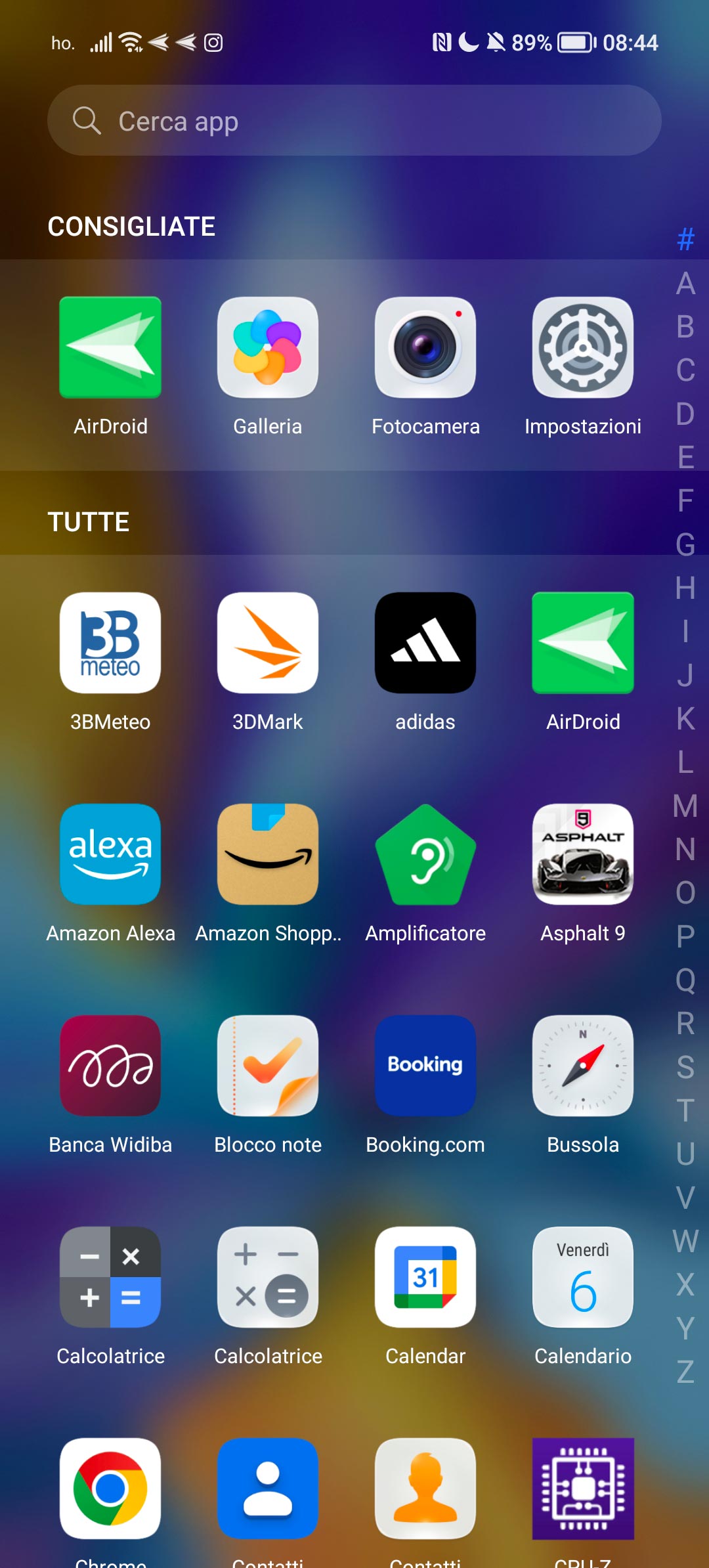Viewport: 709px width, 1568px height.
Task: Launch Amazon Shopping app
Action: pos(268,855)
